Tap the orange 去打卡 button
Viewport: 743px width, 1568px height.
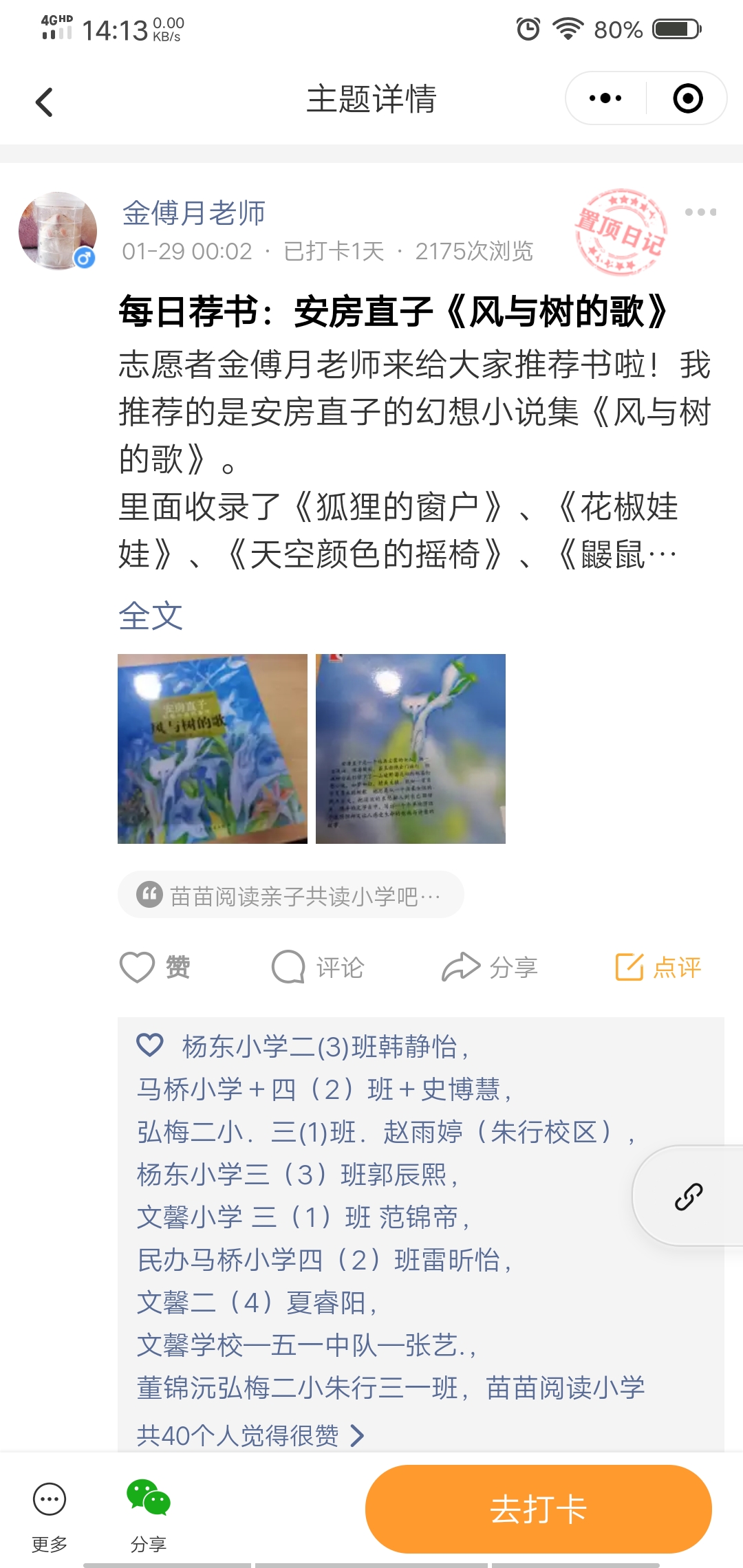(x=538, y=1509)
